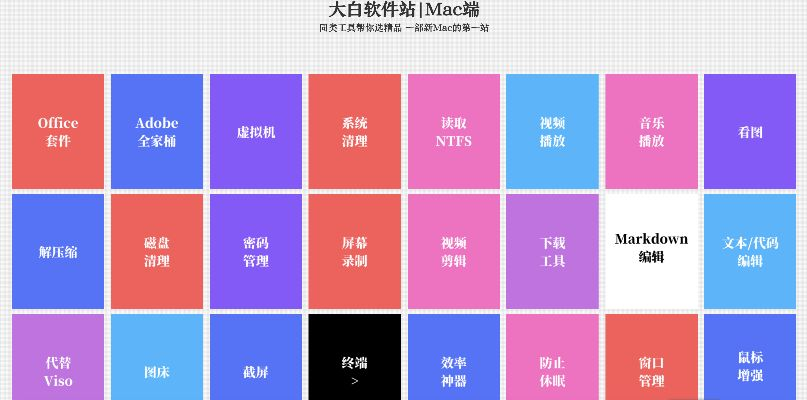Screen dimensions: 807x400
Task: Open the 看图 category
Action: [x=750, y=131]
